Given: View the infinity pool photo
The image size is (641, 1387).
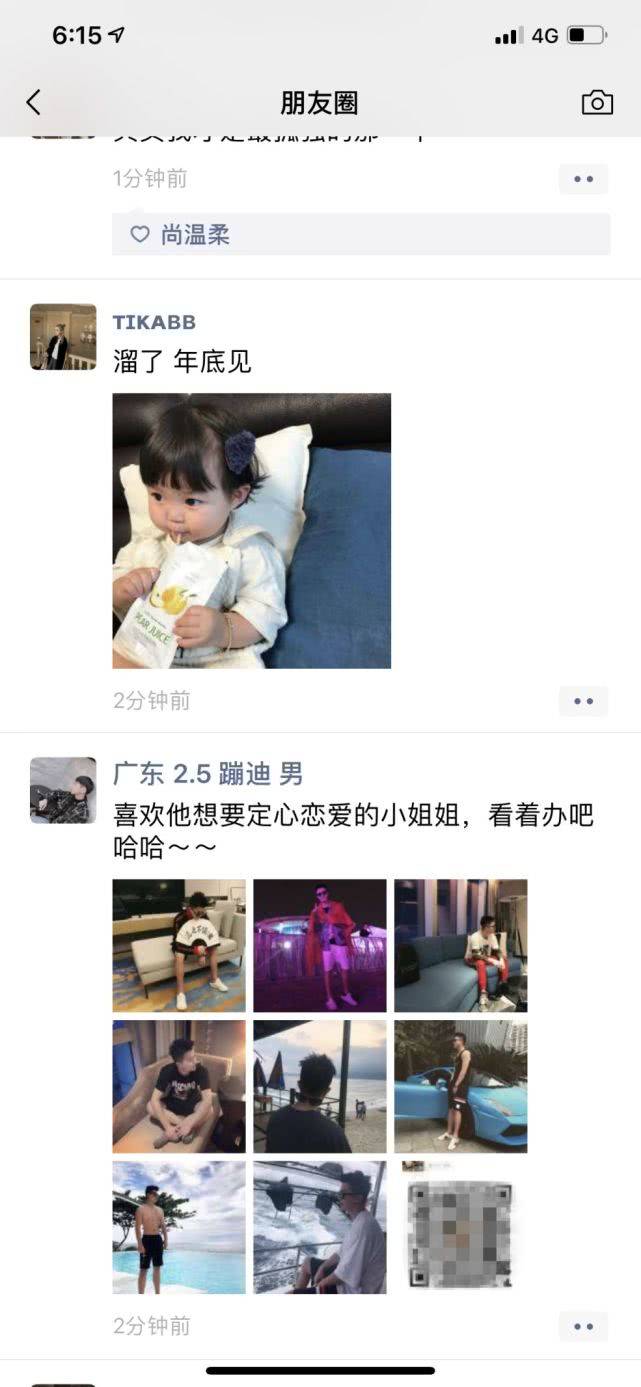Looking at the screenshot, I should pos(179,1227).
